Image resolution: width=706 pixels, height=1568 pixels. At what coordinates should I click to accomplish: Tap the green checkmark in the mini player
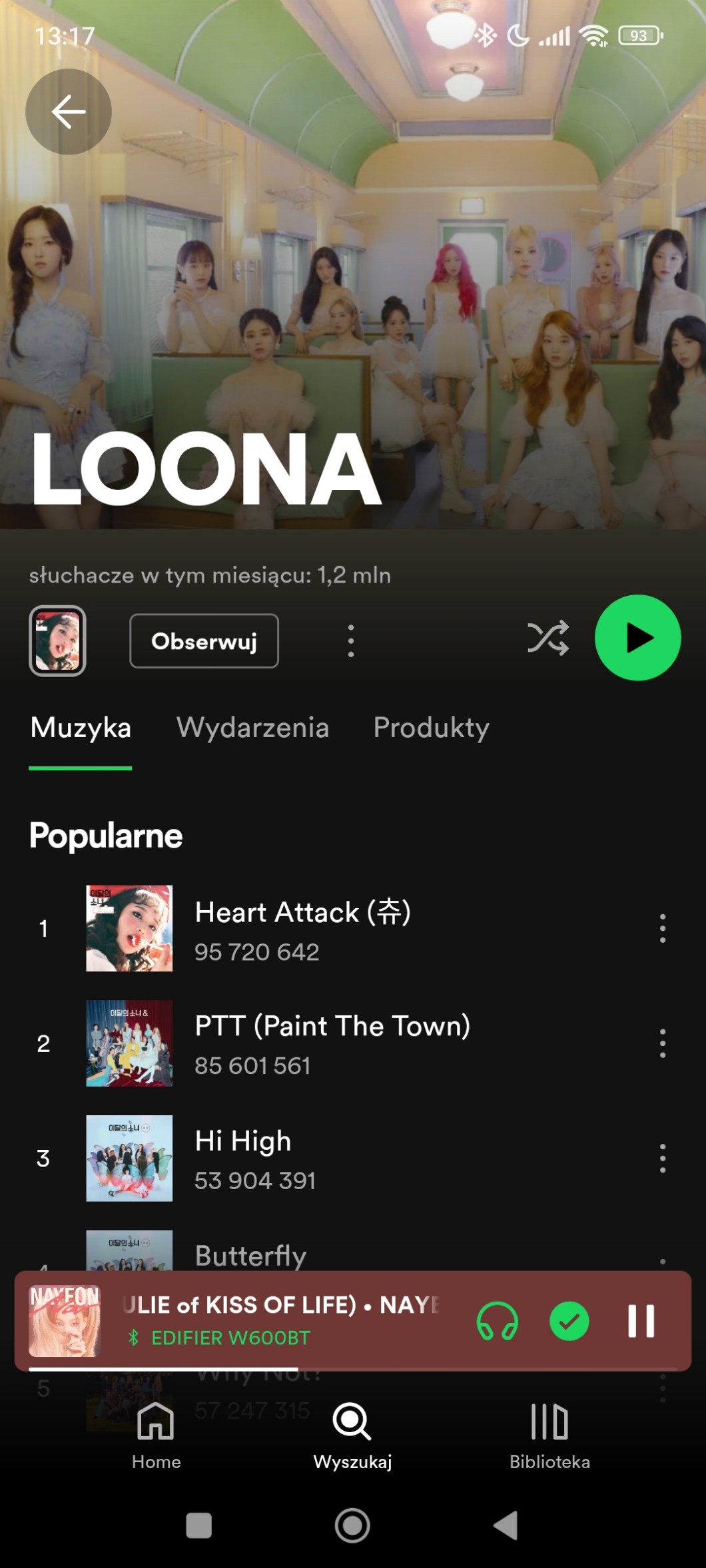pos(569,1321)
